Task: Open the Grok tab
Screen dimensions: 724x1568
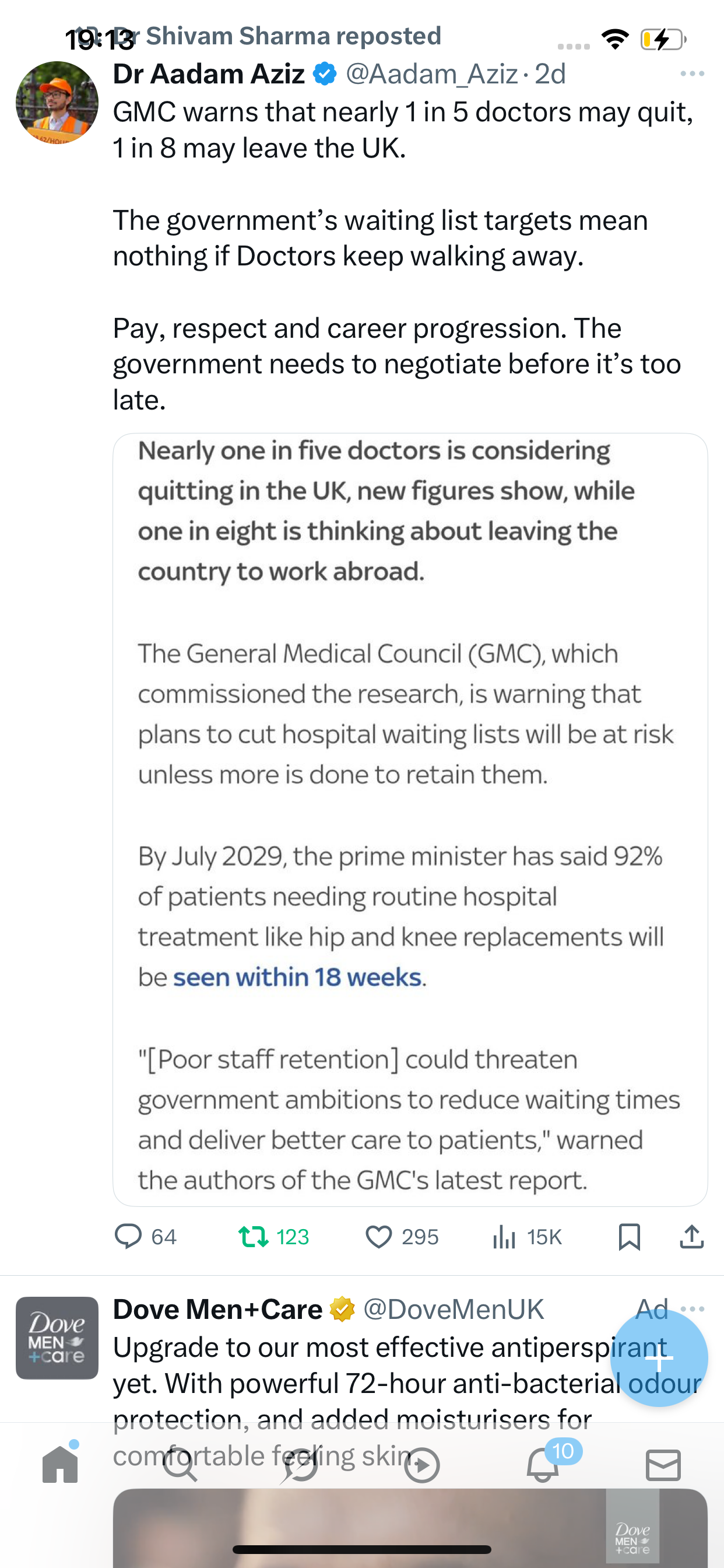Action: click(x=301, y=1465)
